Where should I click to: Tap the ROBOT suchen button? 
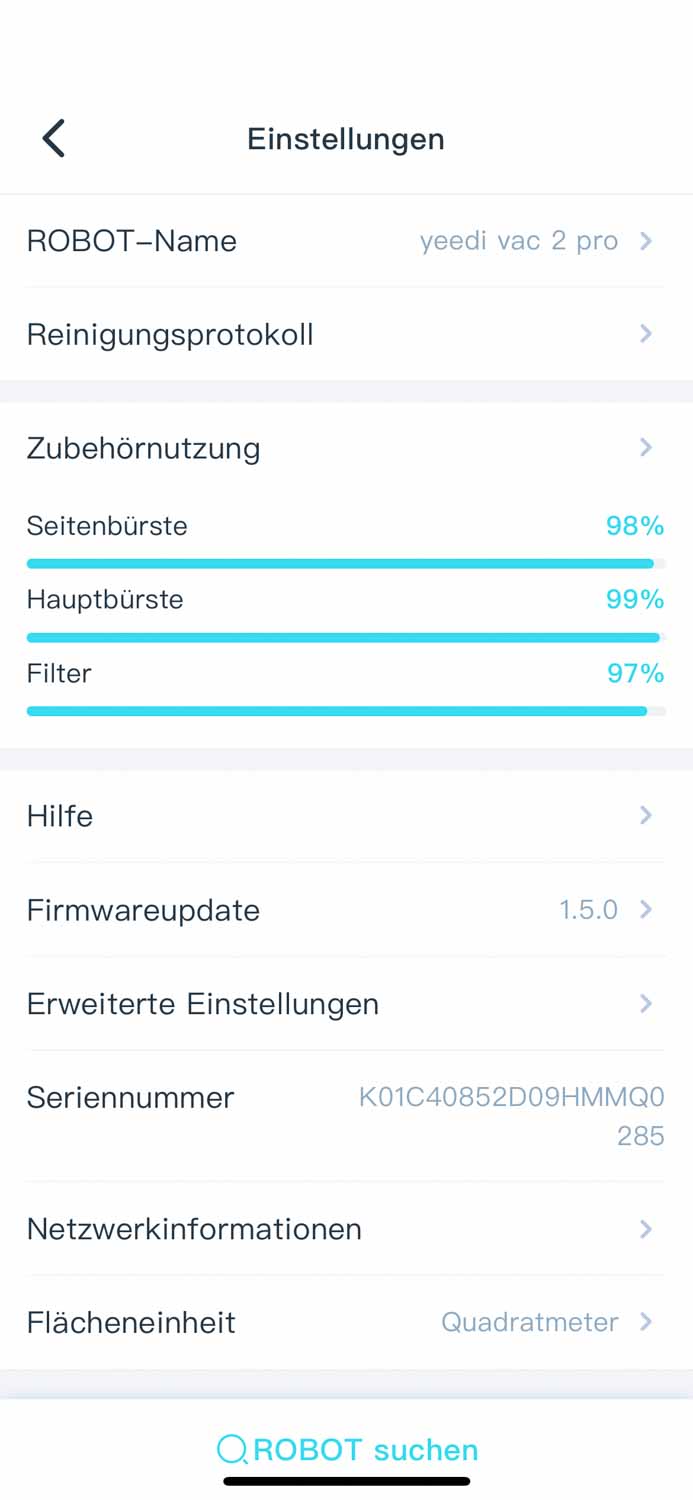348,1449
